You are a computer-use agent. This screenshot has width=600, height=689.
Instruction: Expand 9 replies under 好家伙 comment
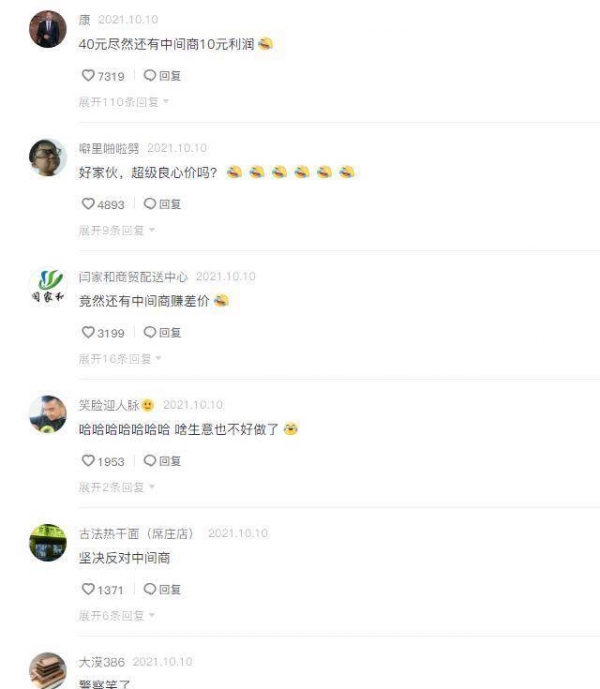point(118,230)
